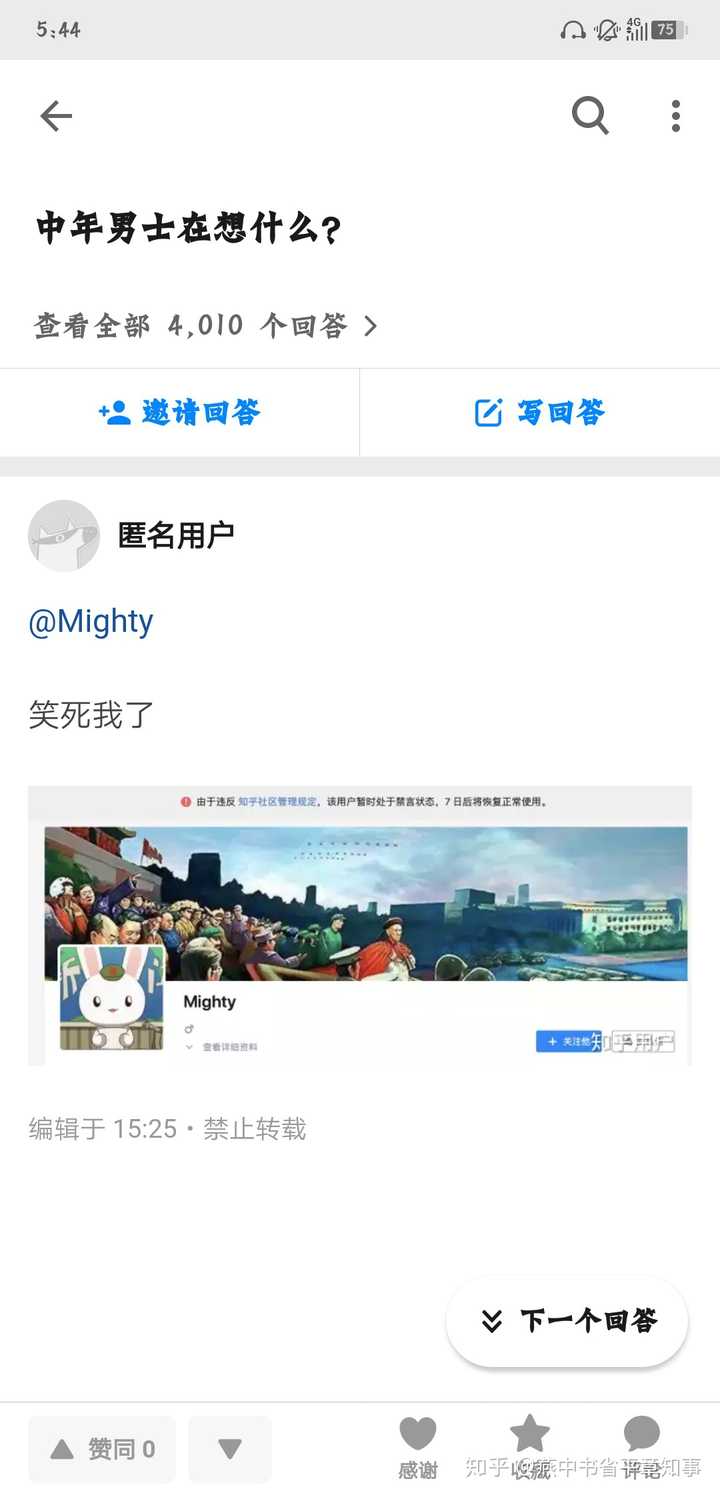This screenshot has width=720, height=1497.
Task: Open the Mighty profile screenshot image
Action: (x=360, y=926)
